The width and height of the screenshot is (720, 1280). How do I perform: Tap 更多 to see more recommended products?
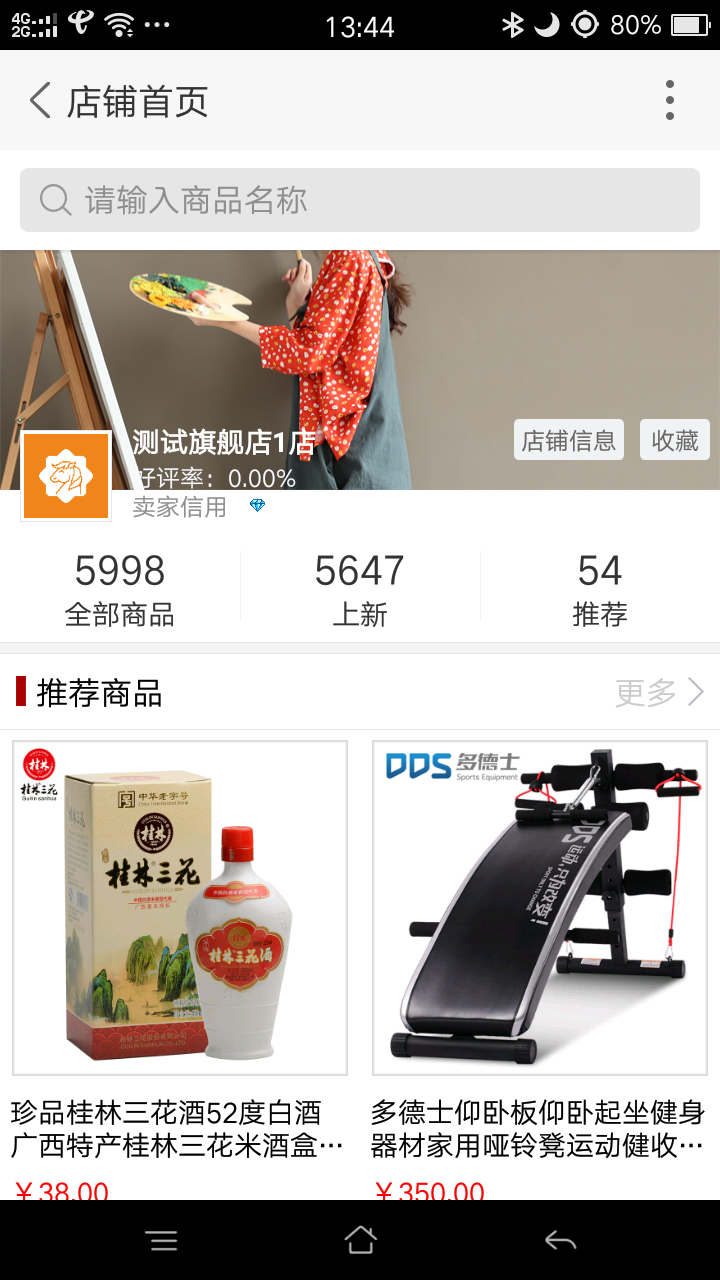point(660,692)
